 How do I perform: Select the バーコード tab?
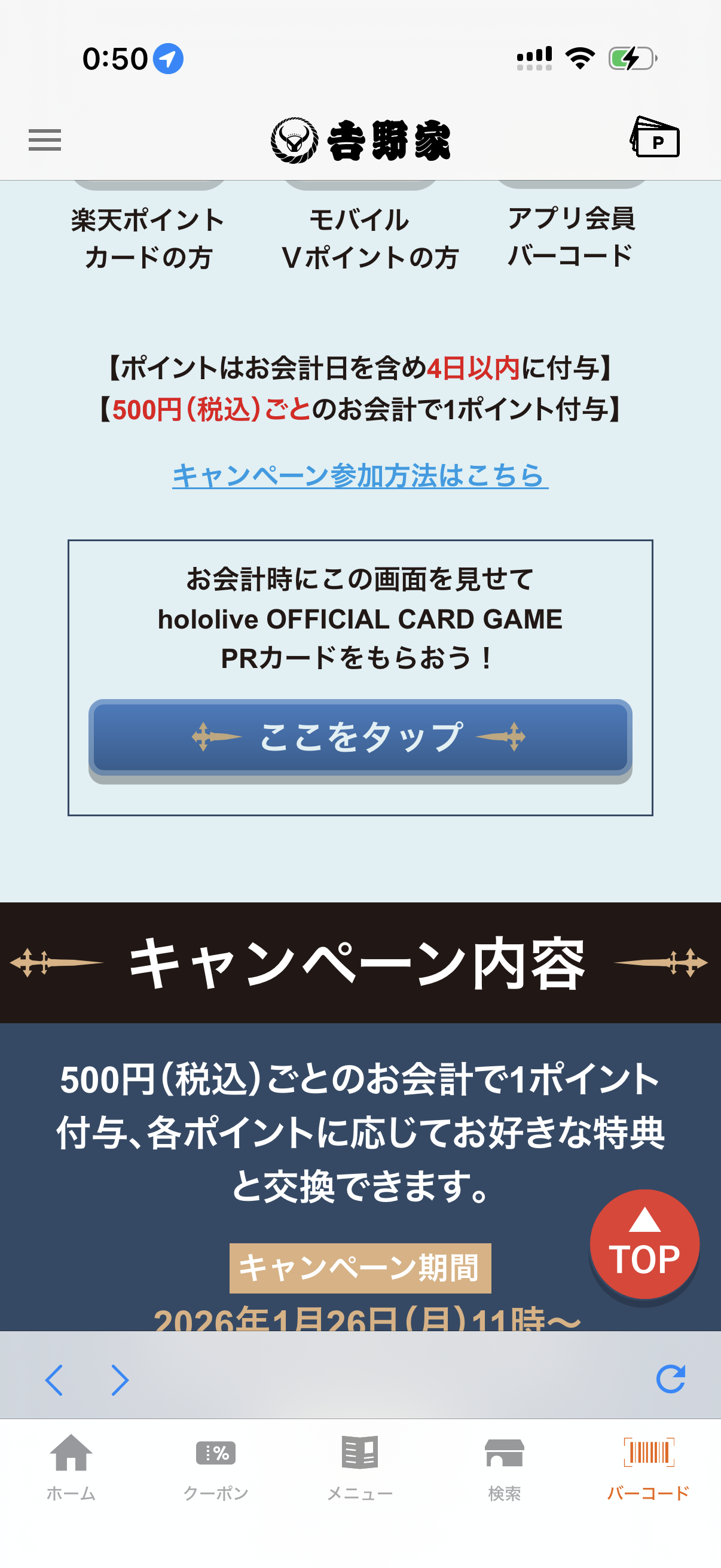tap(649, 1467)
